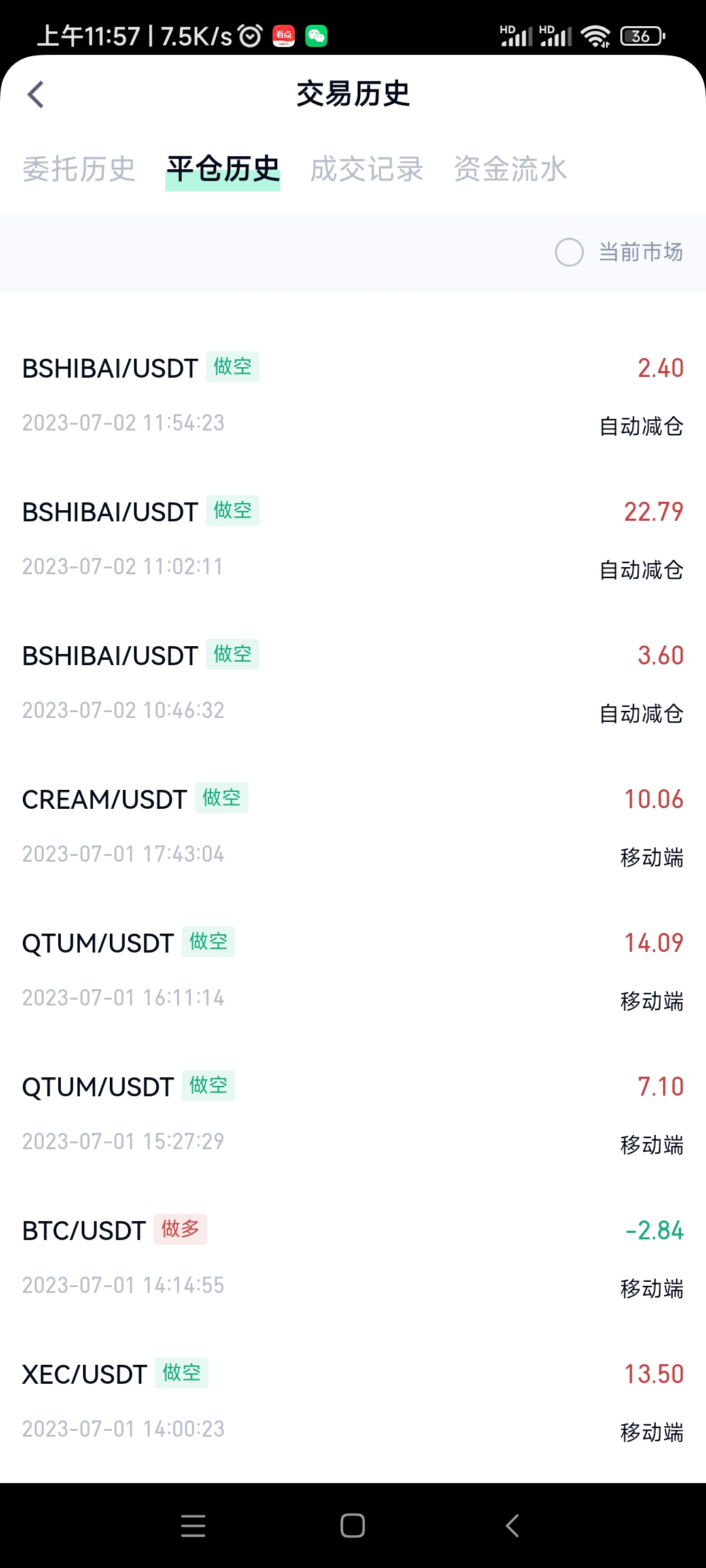Open the CREAM/USDT closing record
The height and width of the screenshot is (1568, 706).
pyautogui.click(x=353, y=826)
